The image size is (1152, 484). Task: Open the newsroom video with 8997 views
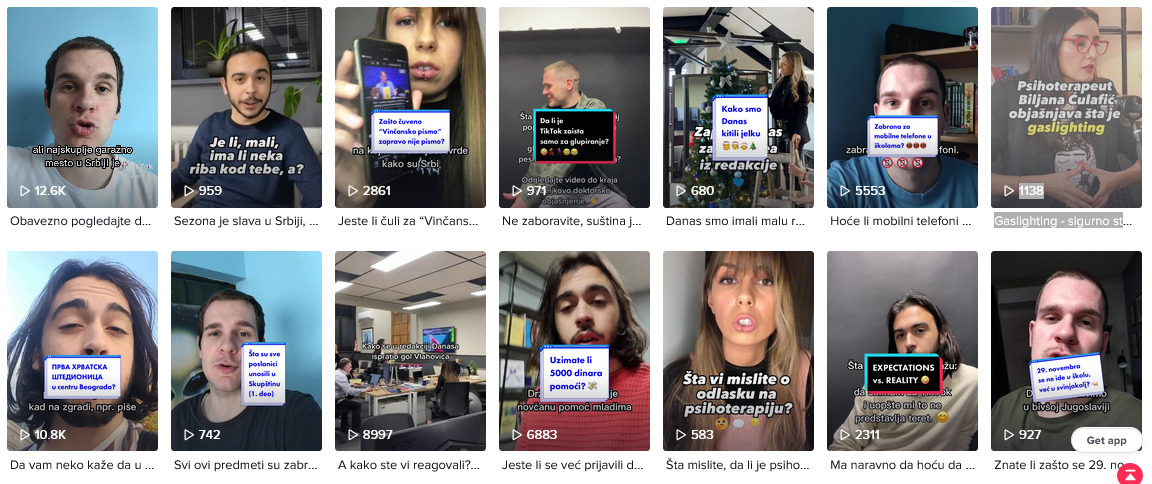point(410,350)
